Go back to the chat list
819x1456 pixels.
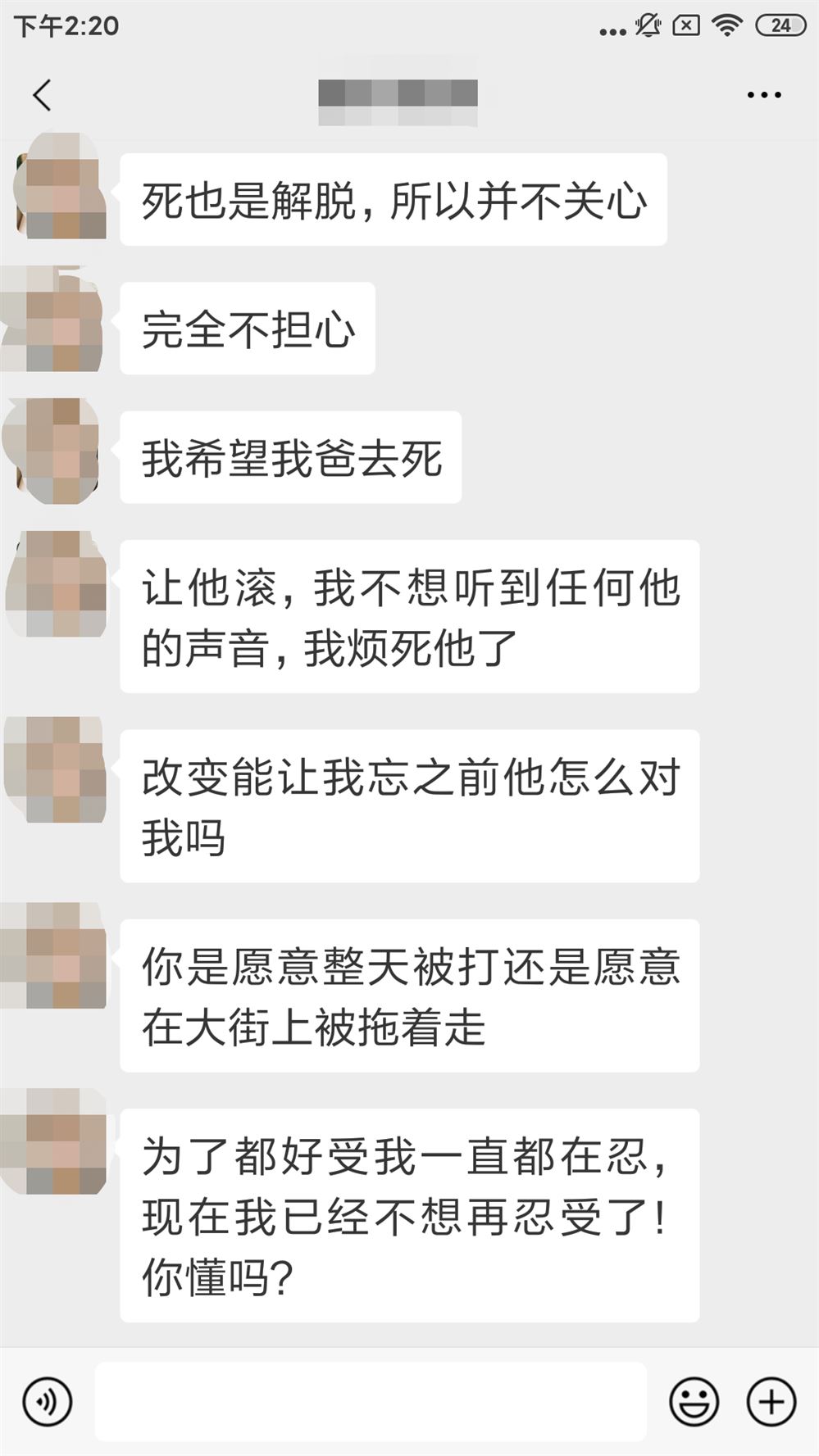coord(43,95)
